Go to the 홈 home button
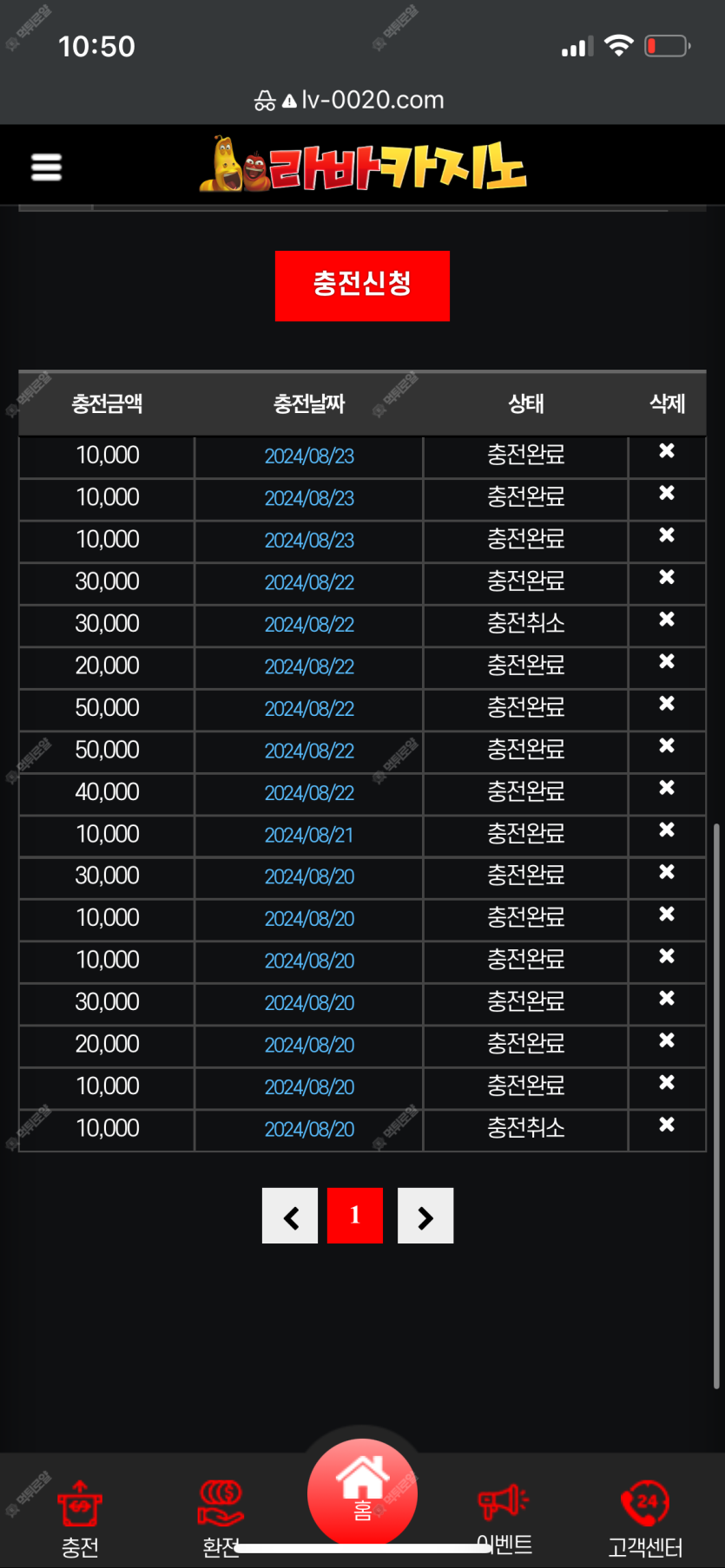This screenshot has width=725, height=1568. click(362, 1493)
